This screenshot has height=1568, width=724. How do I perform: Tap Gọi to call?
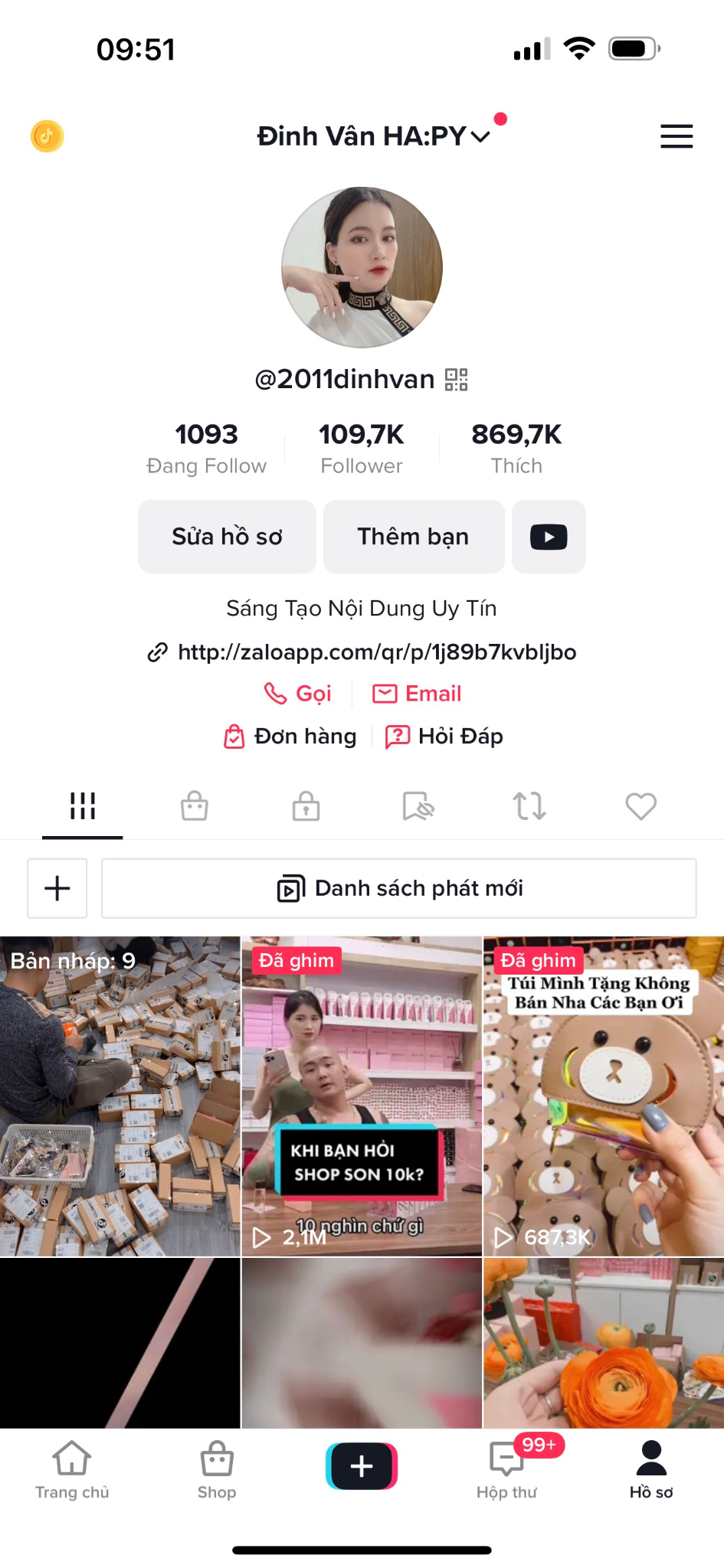click(298, 694)
